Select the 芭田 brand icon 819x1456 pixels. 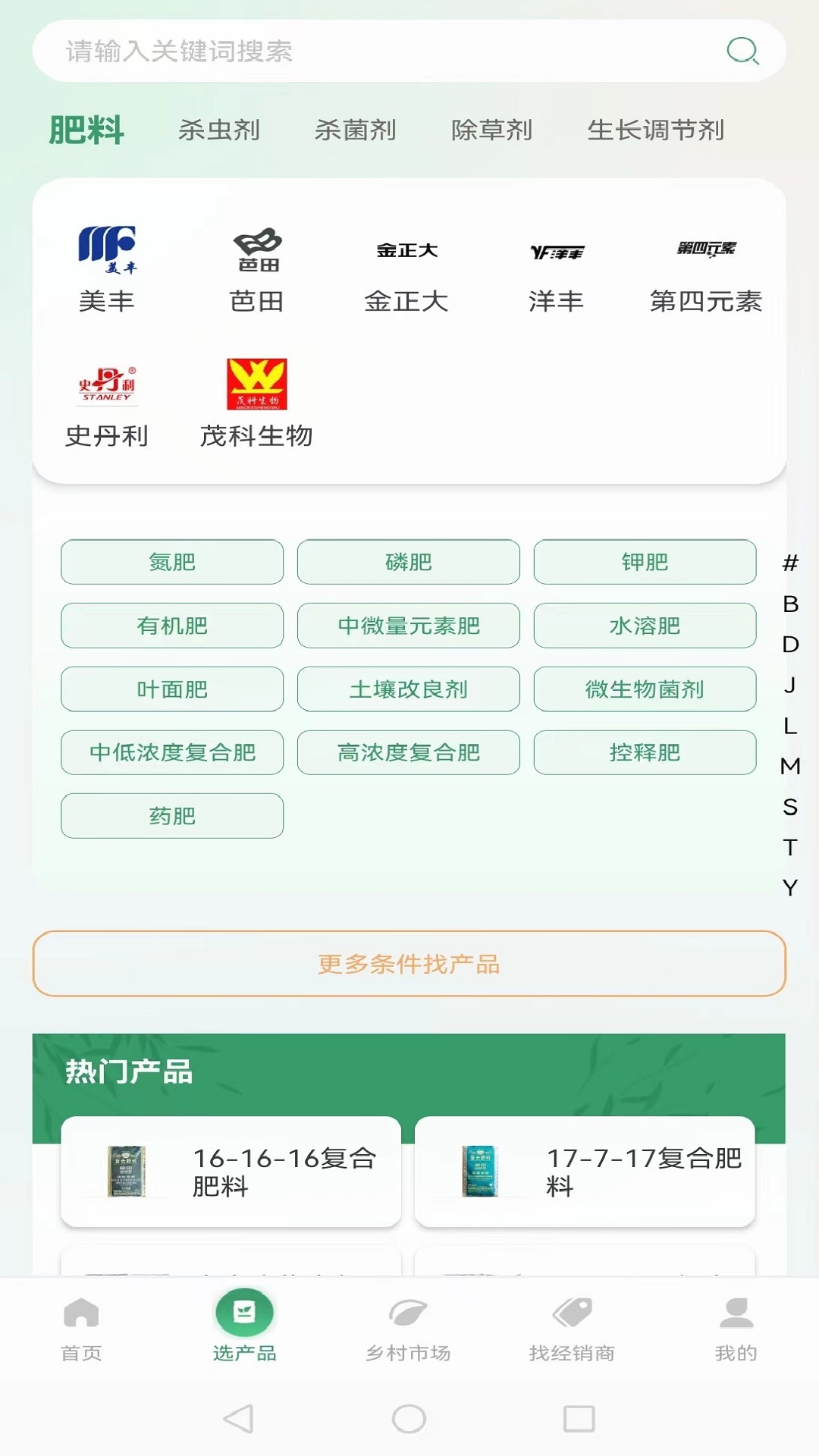click(x=257, y=246)
